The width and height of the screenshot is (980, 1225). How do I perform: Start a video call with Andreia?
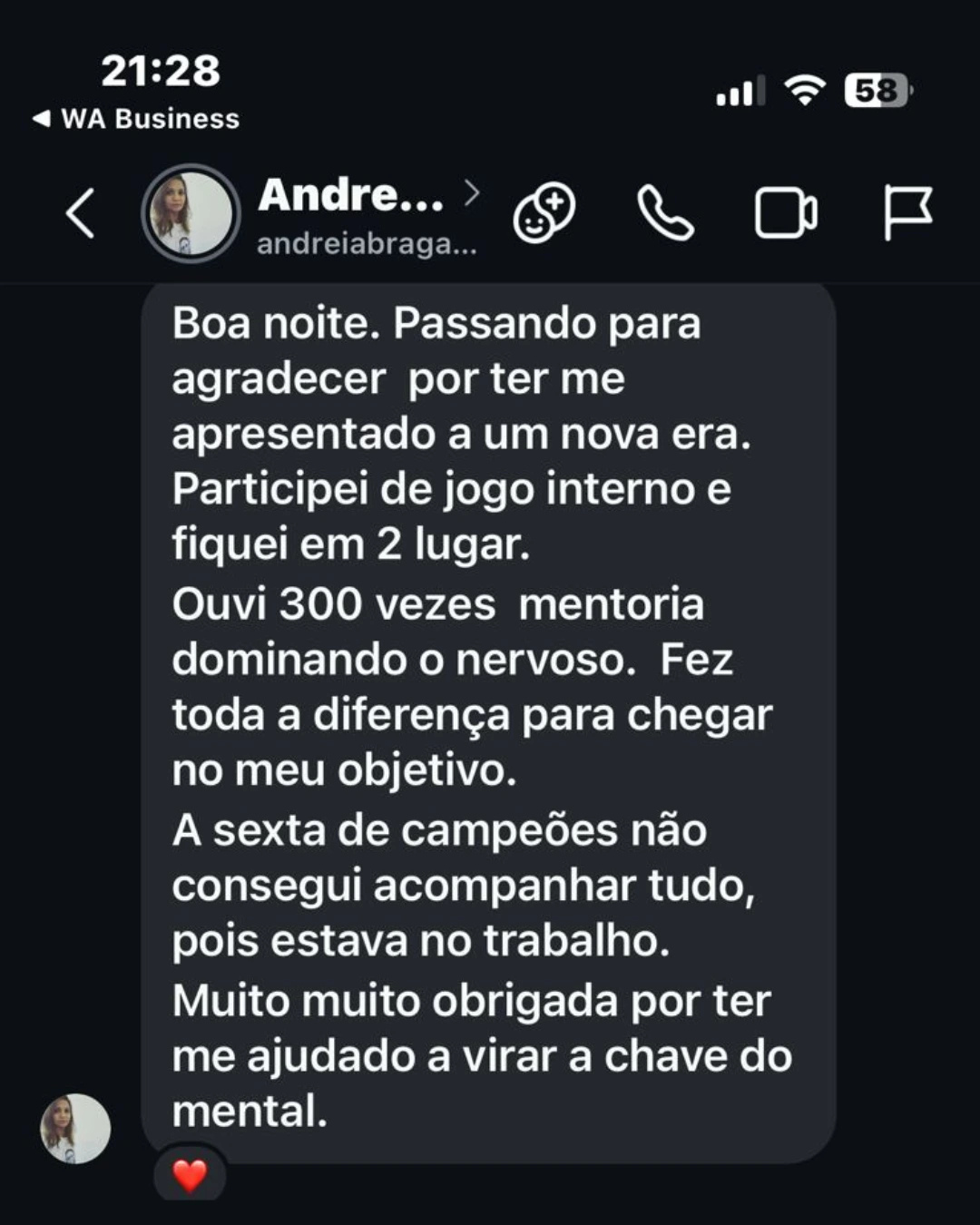(786, 214)
